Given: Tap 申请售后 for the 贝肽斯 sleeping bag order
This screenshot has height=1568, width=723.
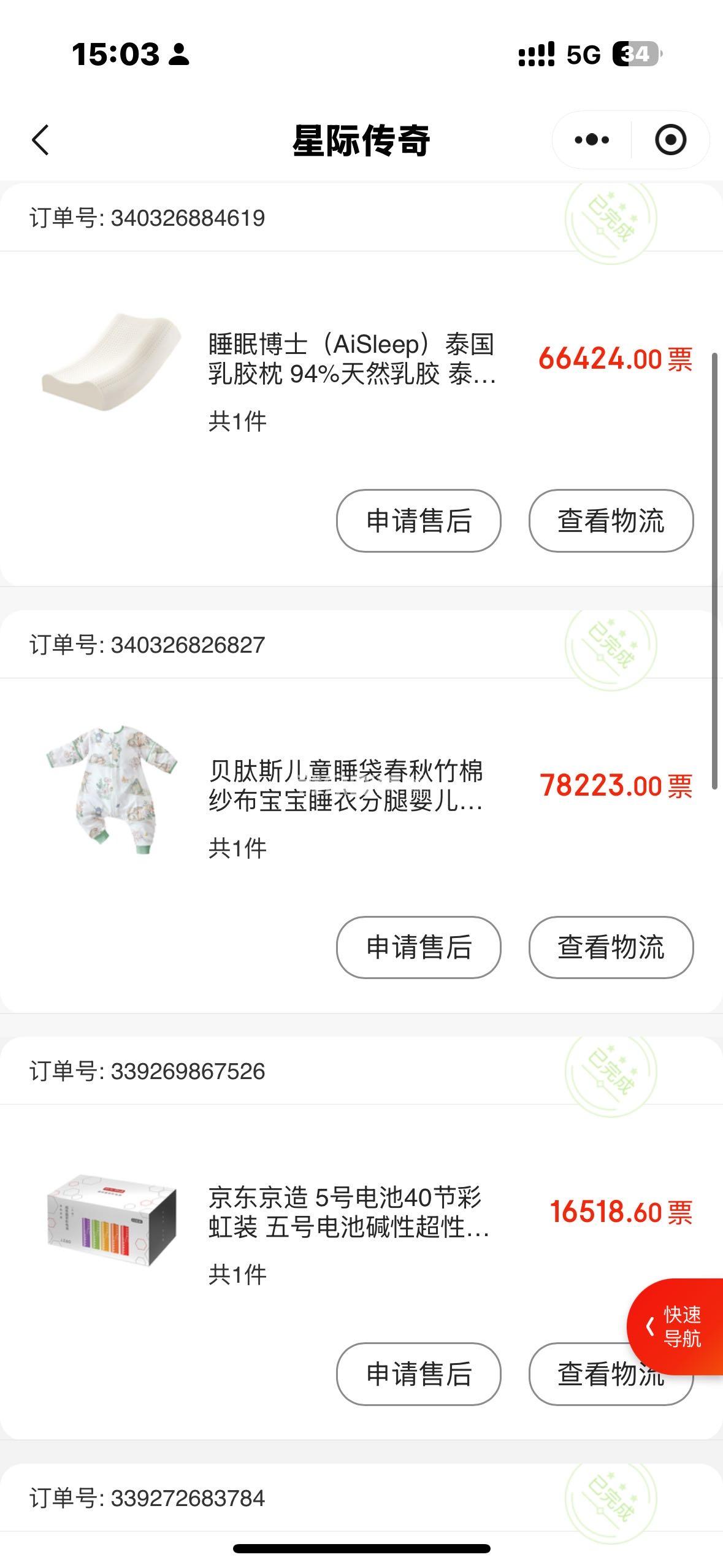Looking at the screenshot, I should pyautogui.click(x=418, y=947).
